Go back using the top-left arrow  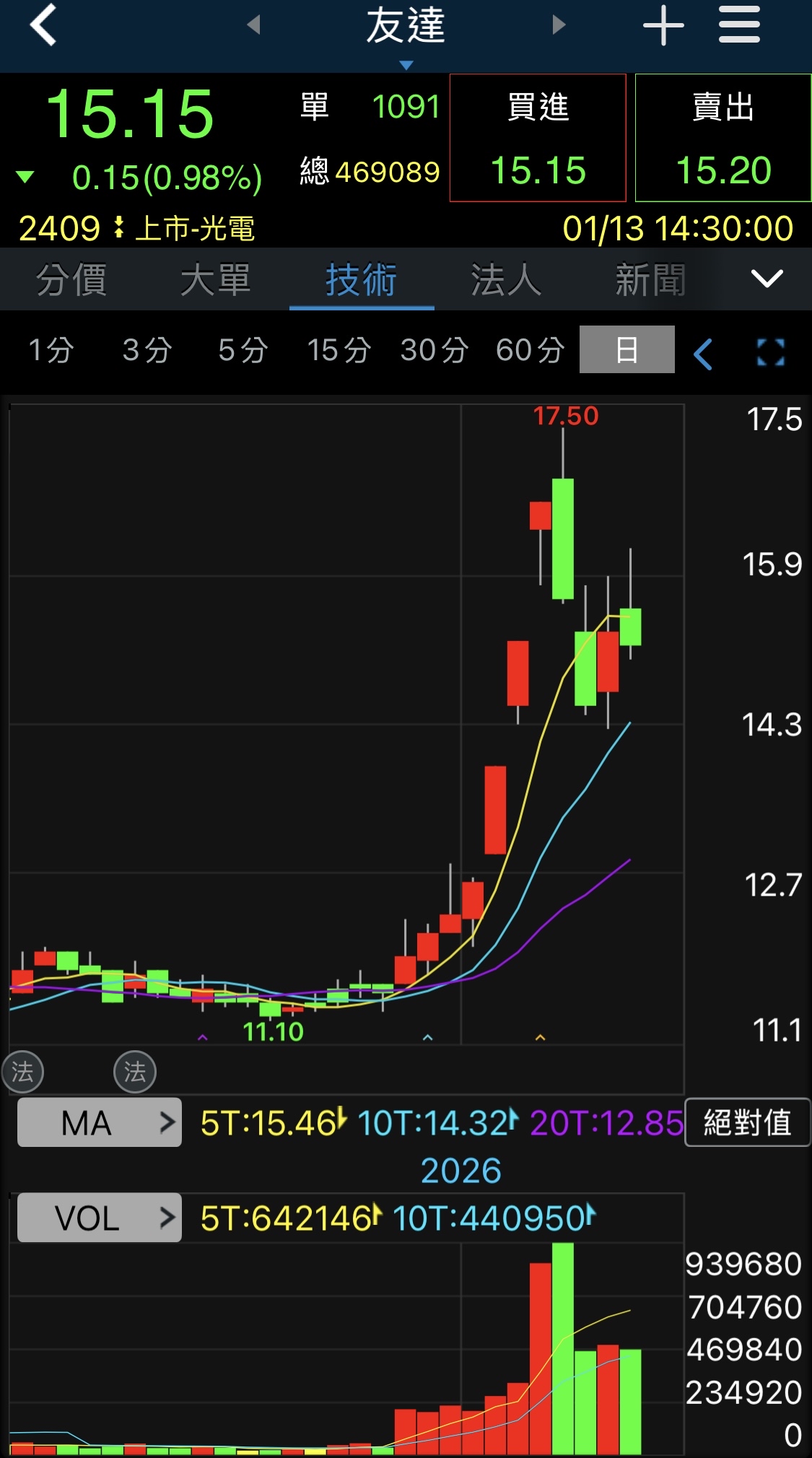click(x=43, y=26)
